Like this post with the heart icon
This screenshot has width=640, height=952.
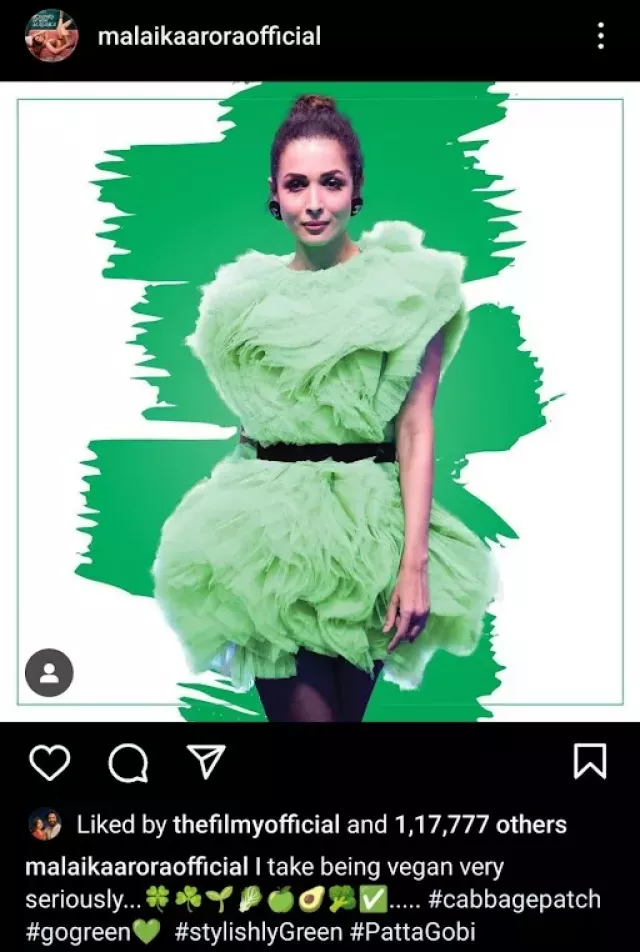50,763
